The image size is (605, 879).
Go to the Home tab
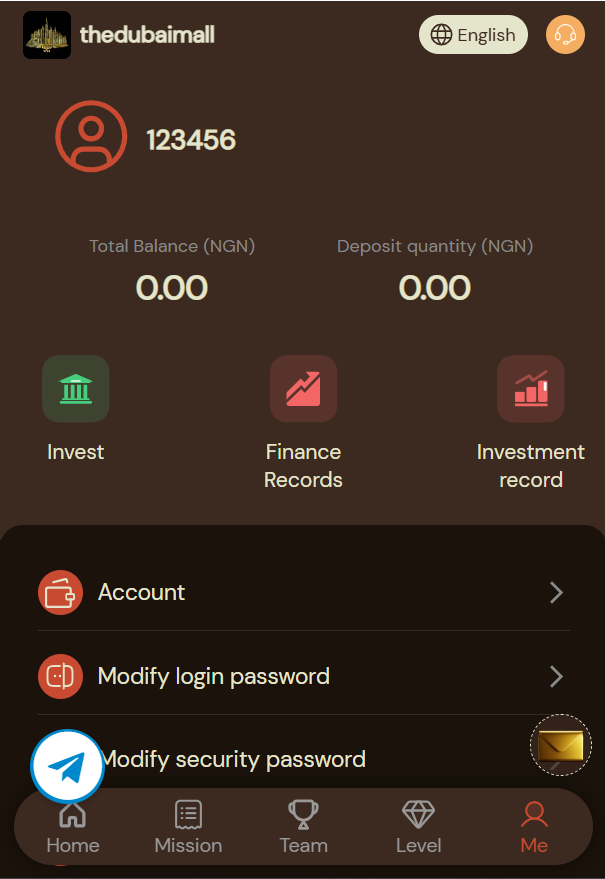(73, 827)
